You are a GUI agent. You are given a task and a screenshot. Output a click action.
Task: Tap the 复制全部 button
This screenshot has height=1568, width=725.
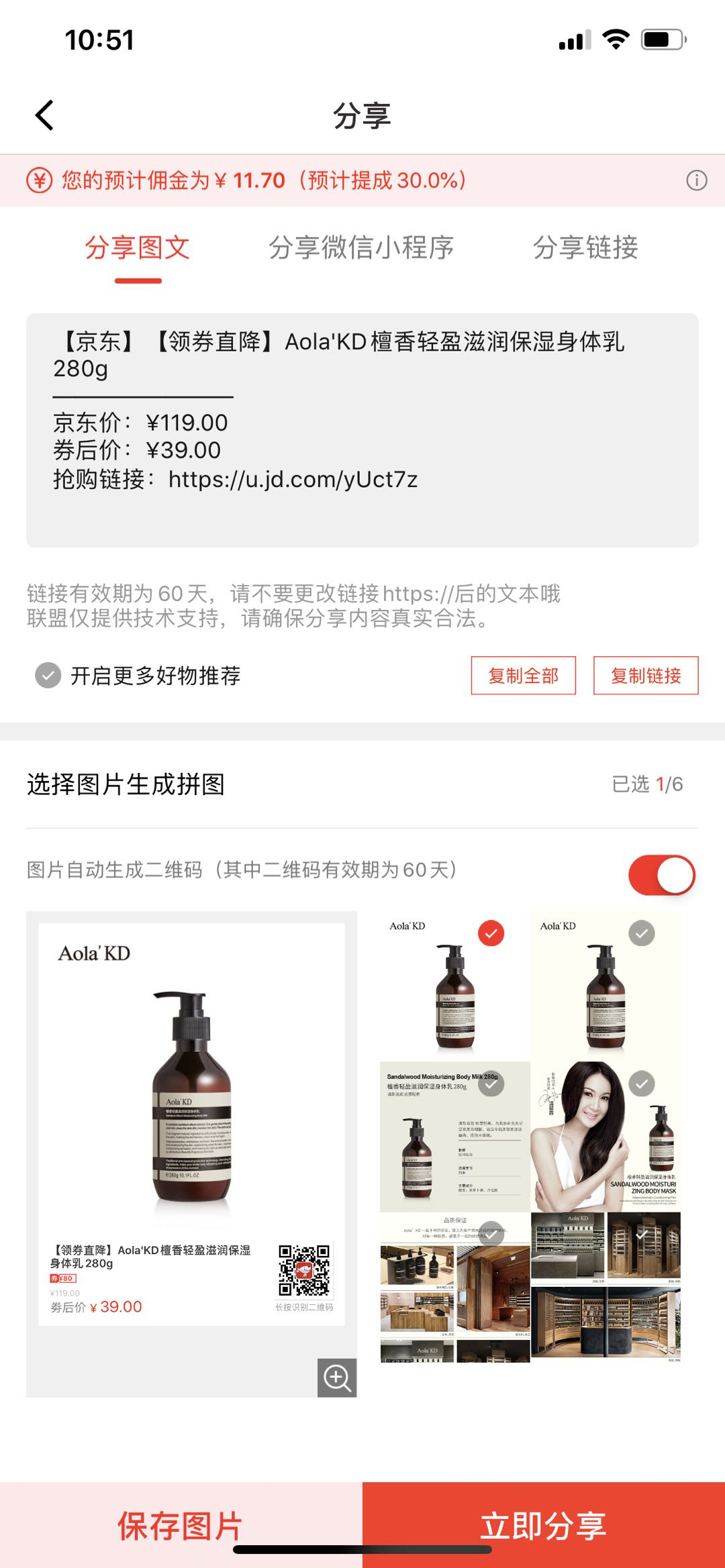click(x=523, y=676)
